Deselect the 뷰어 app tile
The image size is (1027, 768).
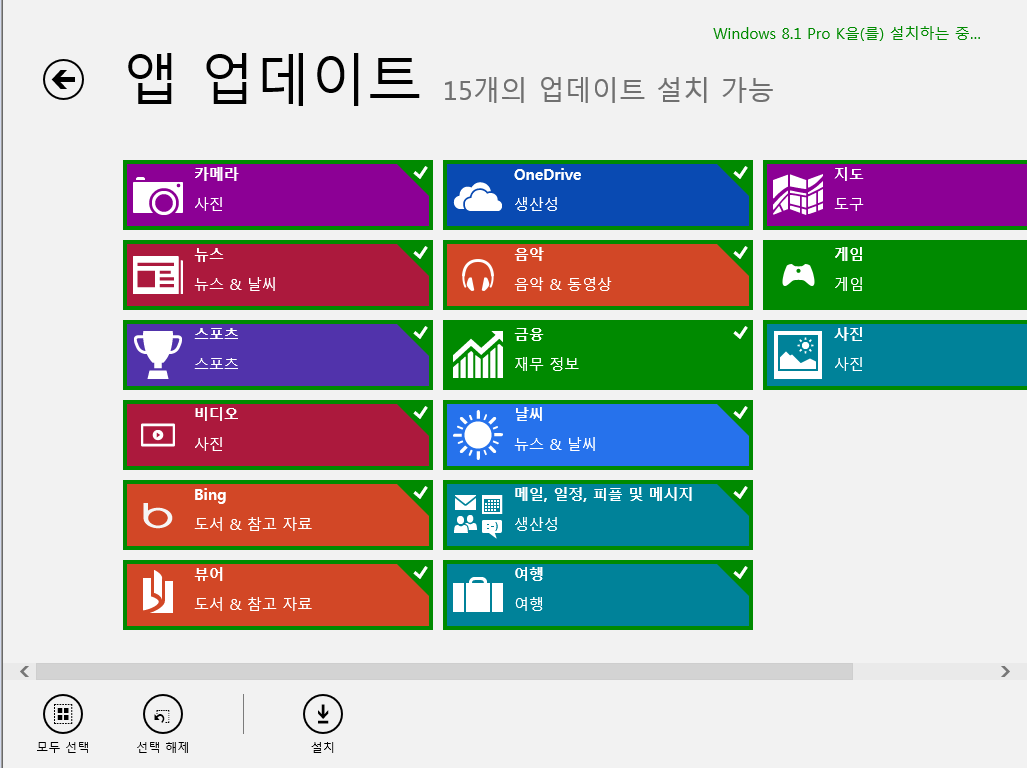278,595
